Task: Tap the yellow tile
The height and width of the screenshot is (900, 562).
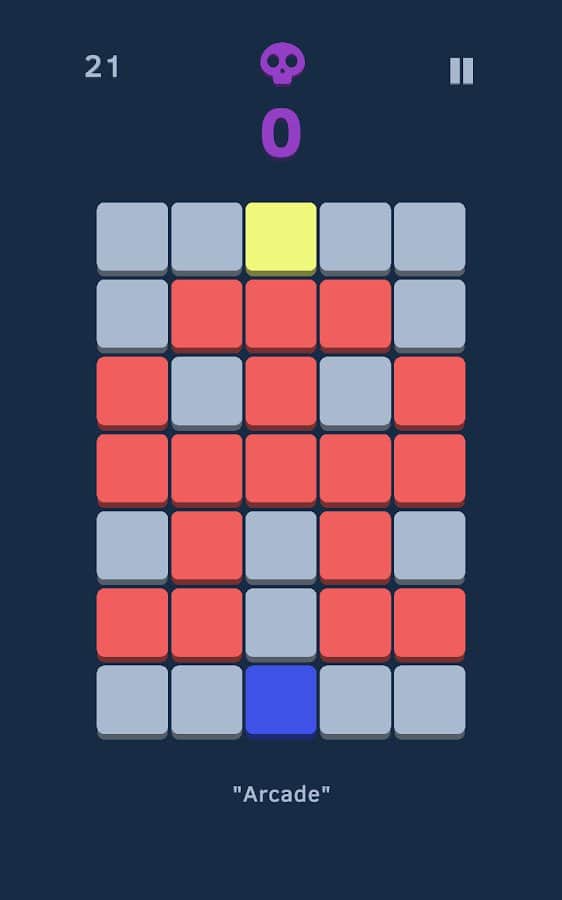Action: click(x=281, y=238)
